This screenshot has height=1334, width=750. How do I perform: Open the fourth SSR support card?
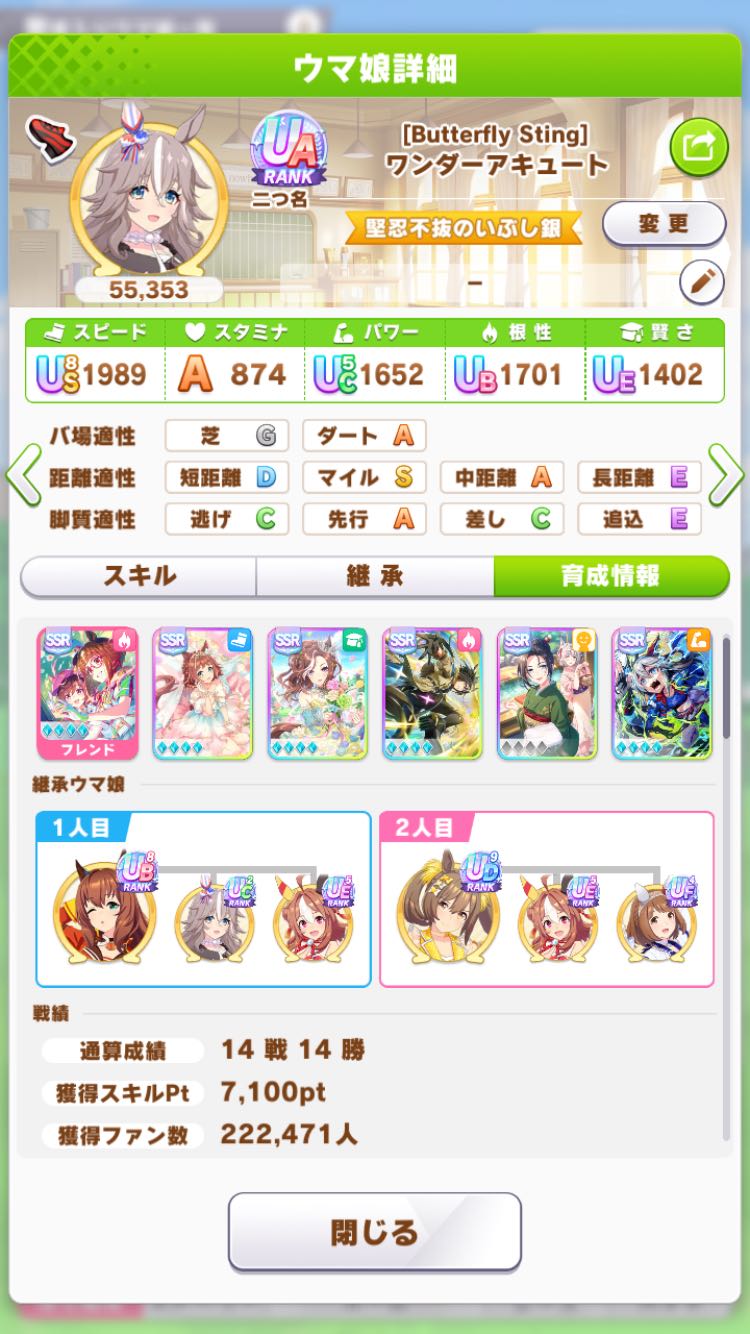pos(433,692)
